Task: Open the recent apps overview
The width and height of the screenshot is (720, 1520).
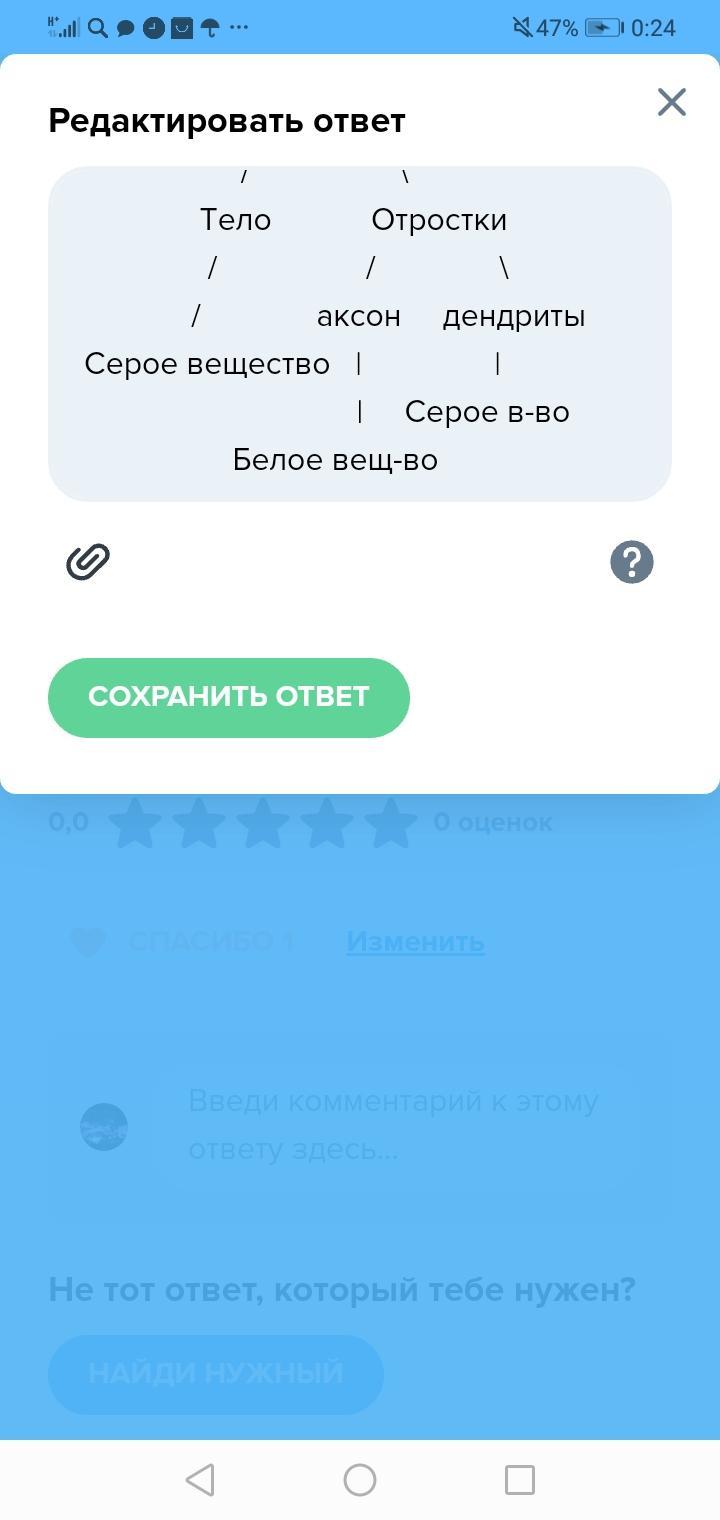Action: point(519,1479)
